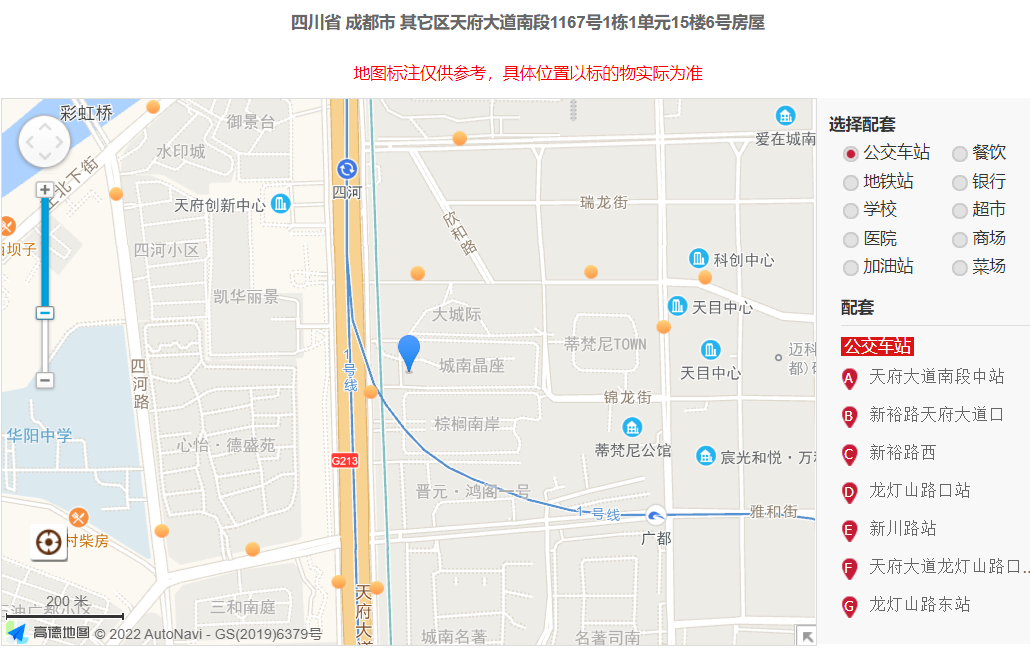
Task: Select the 学校 radio option
Action: [851, 211]
